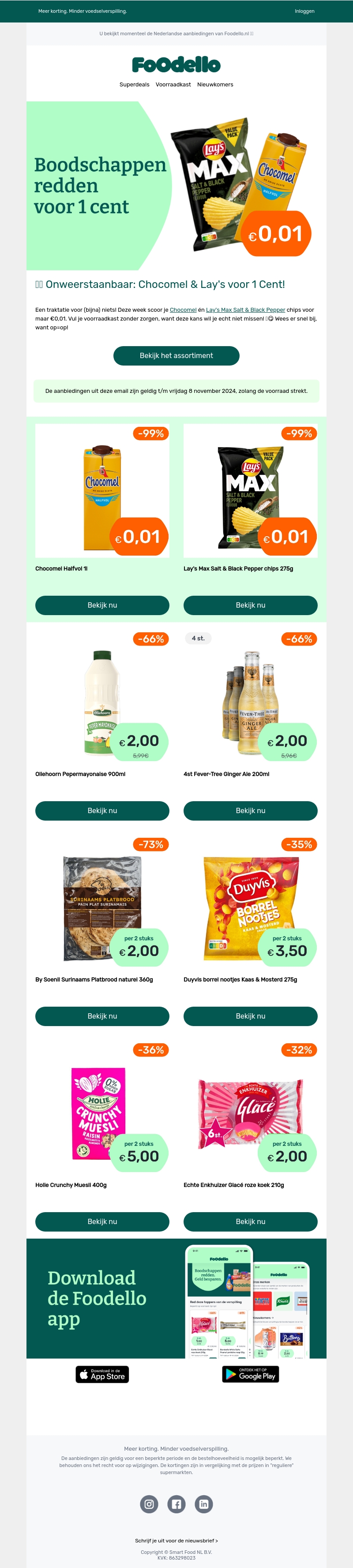Tap Bekijk nu under Duyvis borrel nootjes
The width and height of the screenshot is (353, 1568).
(x=250, y=1016)
